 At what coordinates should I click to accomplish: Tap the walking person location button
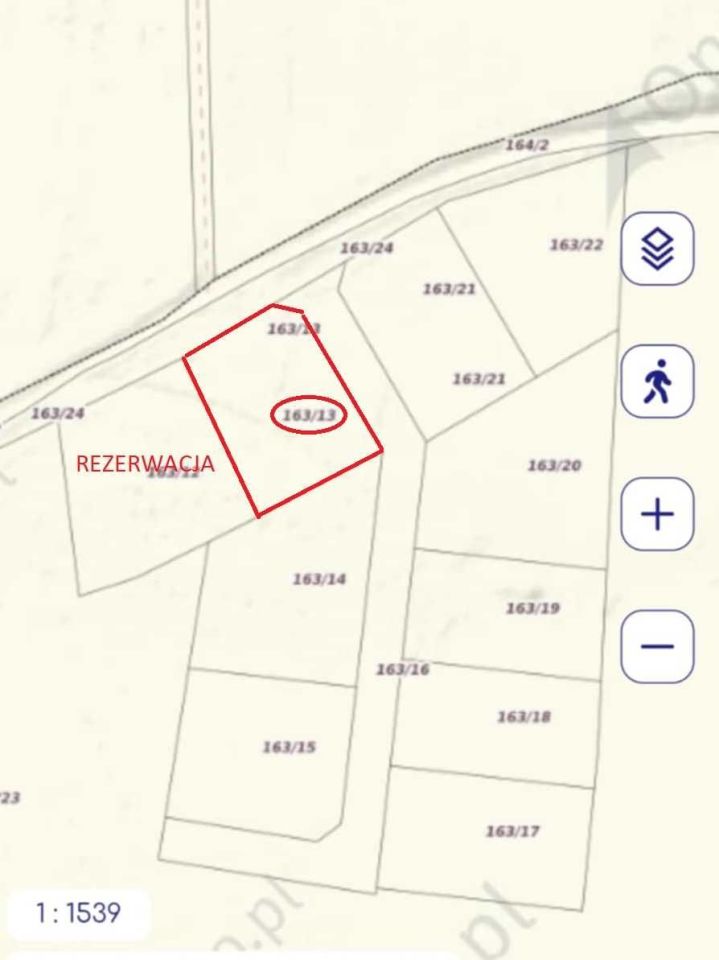click(x=657, y=382)
